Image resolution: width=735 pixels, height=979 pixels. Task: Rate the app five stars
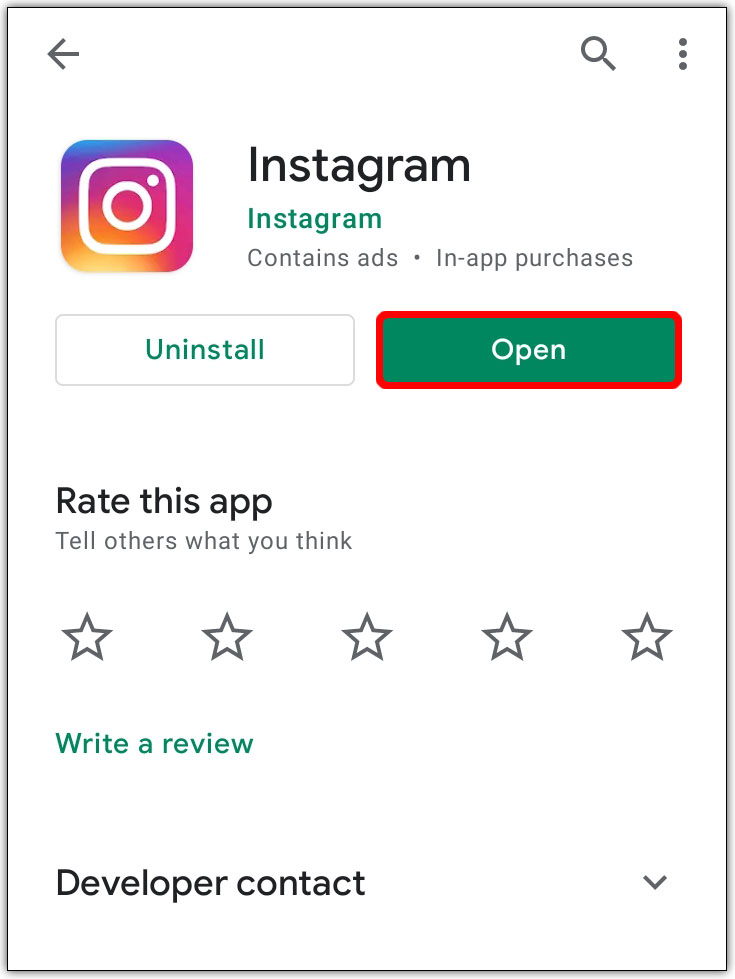(x=647, y=637)
